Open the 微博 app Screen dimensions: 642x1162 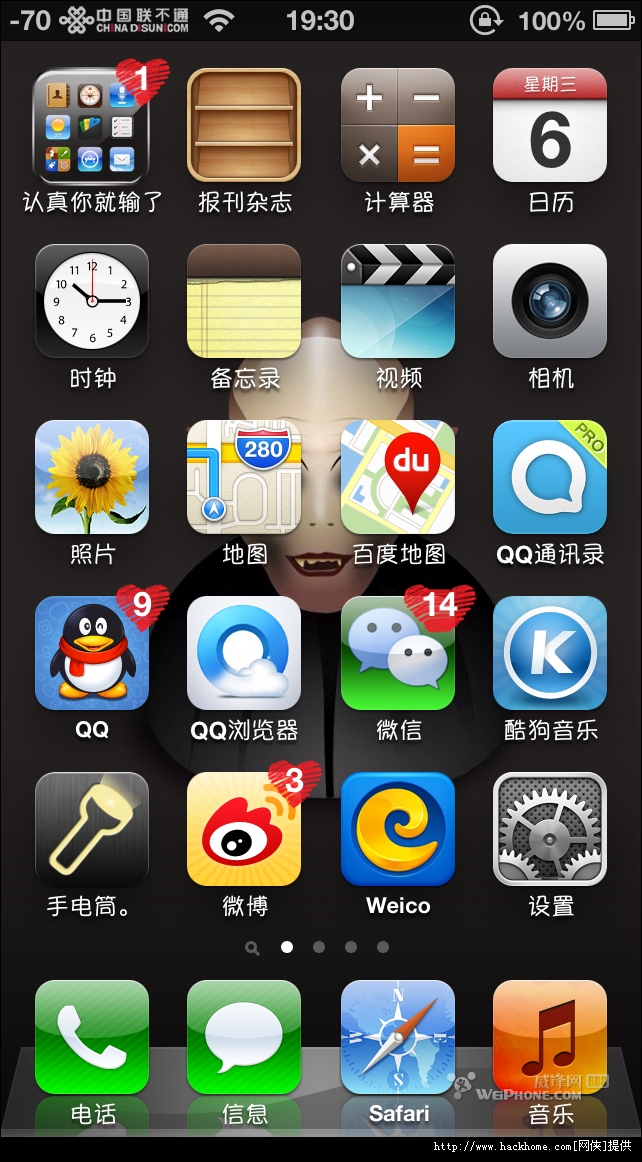point(244,829)
